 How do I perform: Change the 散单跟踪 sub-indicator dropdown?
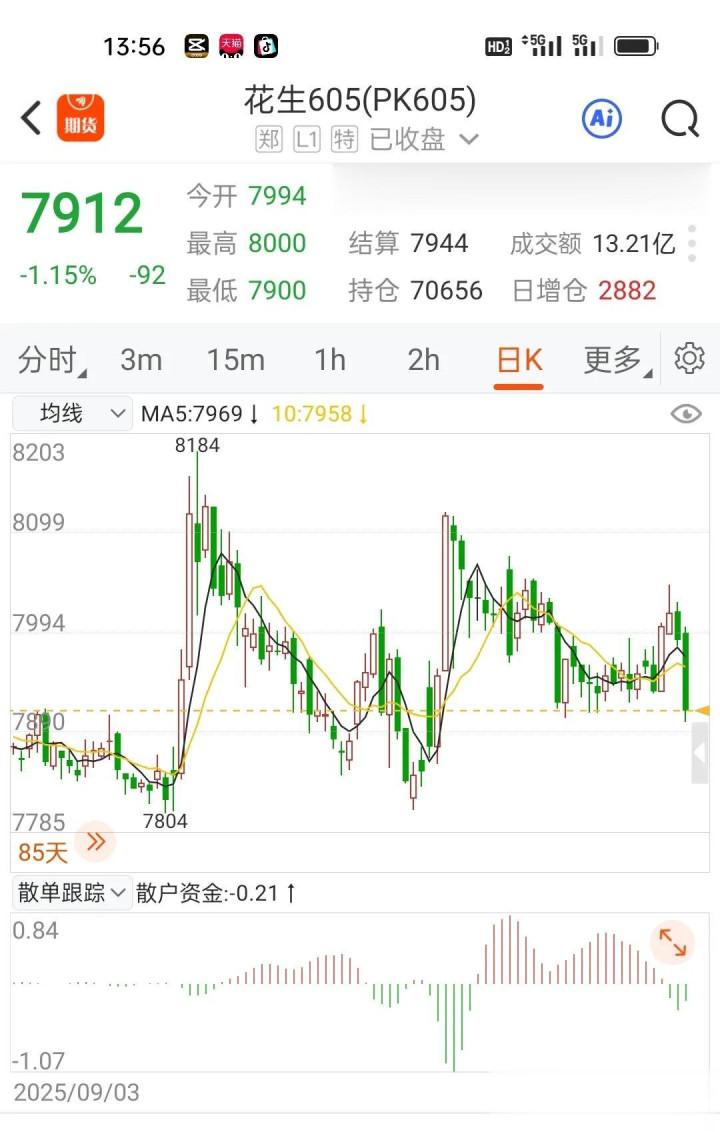coord(73,892)
